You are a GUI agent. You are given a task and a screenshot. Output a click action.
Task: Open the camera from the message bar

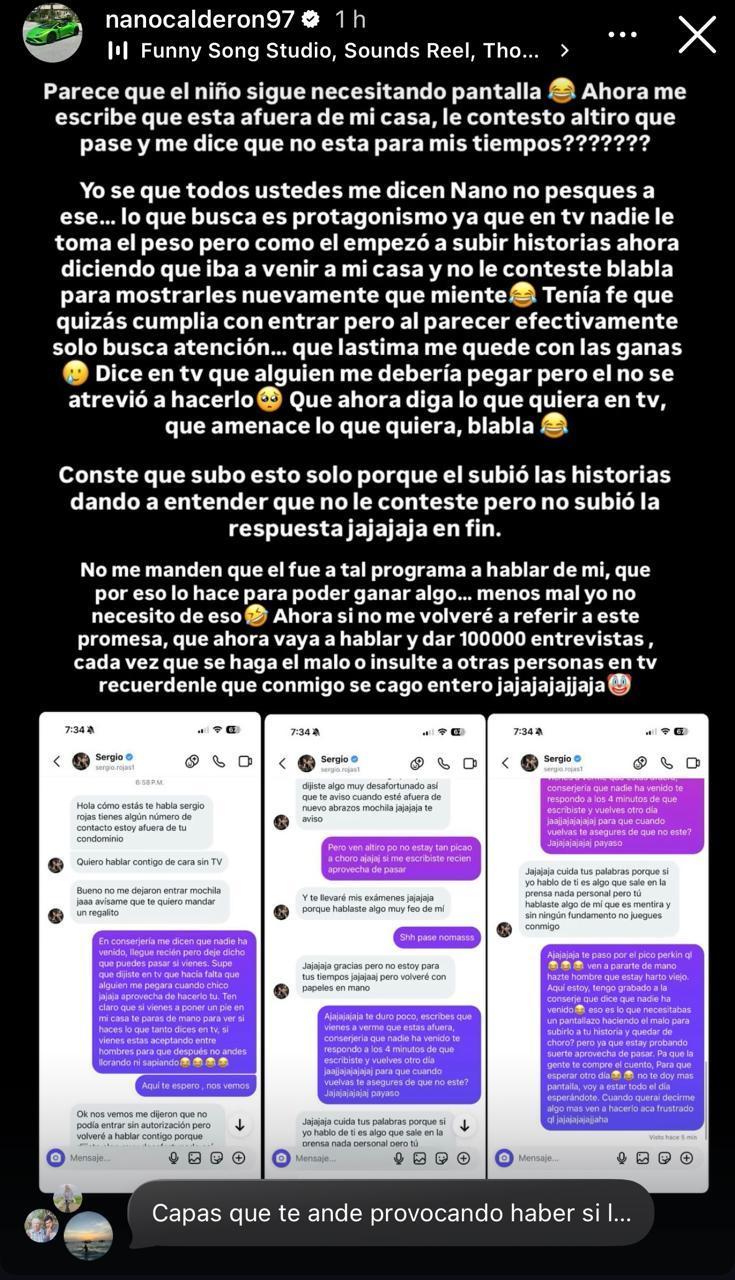point(55,1157)
